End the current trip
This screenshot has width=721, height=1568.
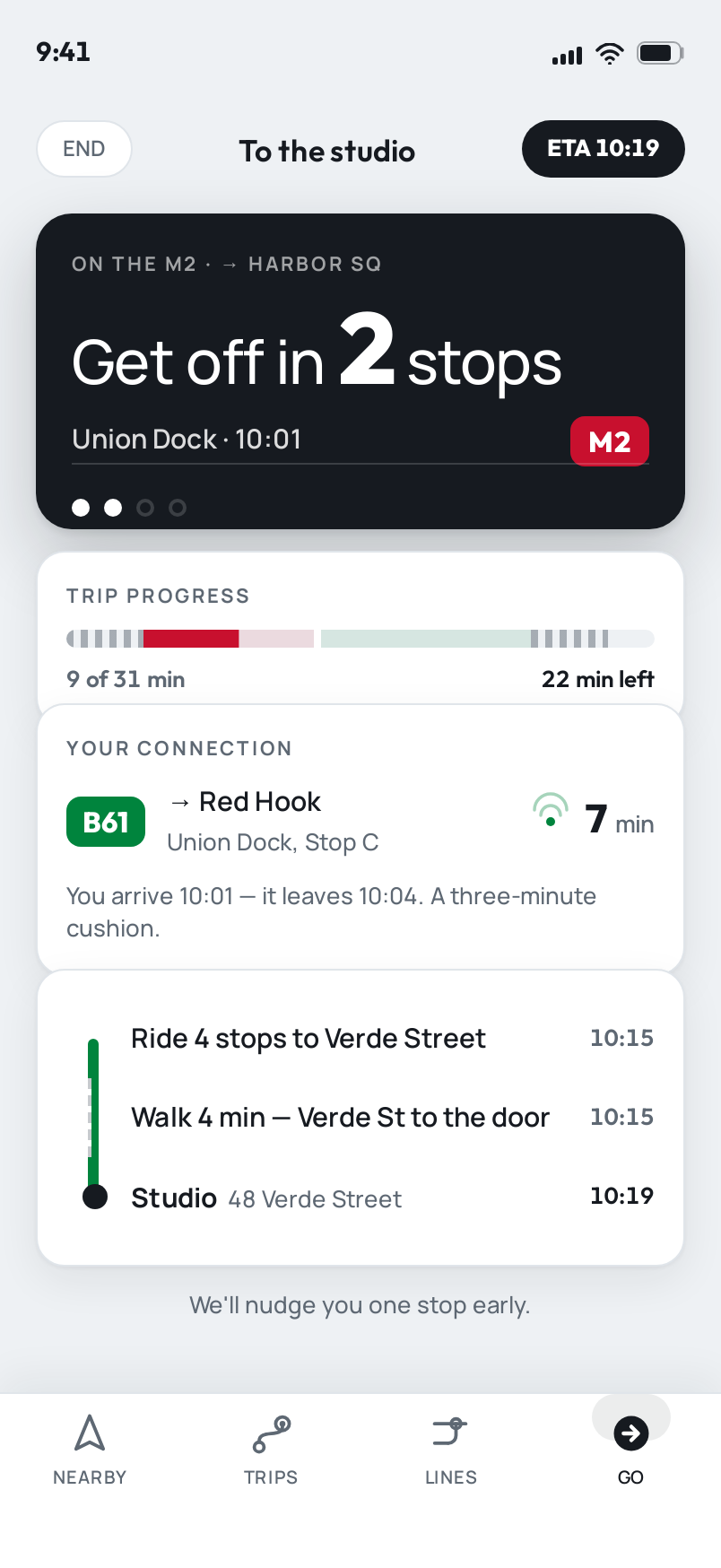(84, 149)
